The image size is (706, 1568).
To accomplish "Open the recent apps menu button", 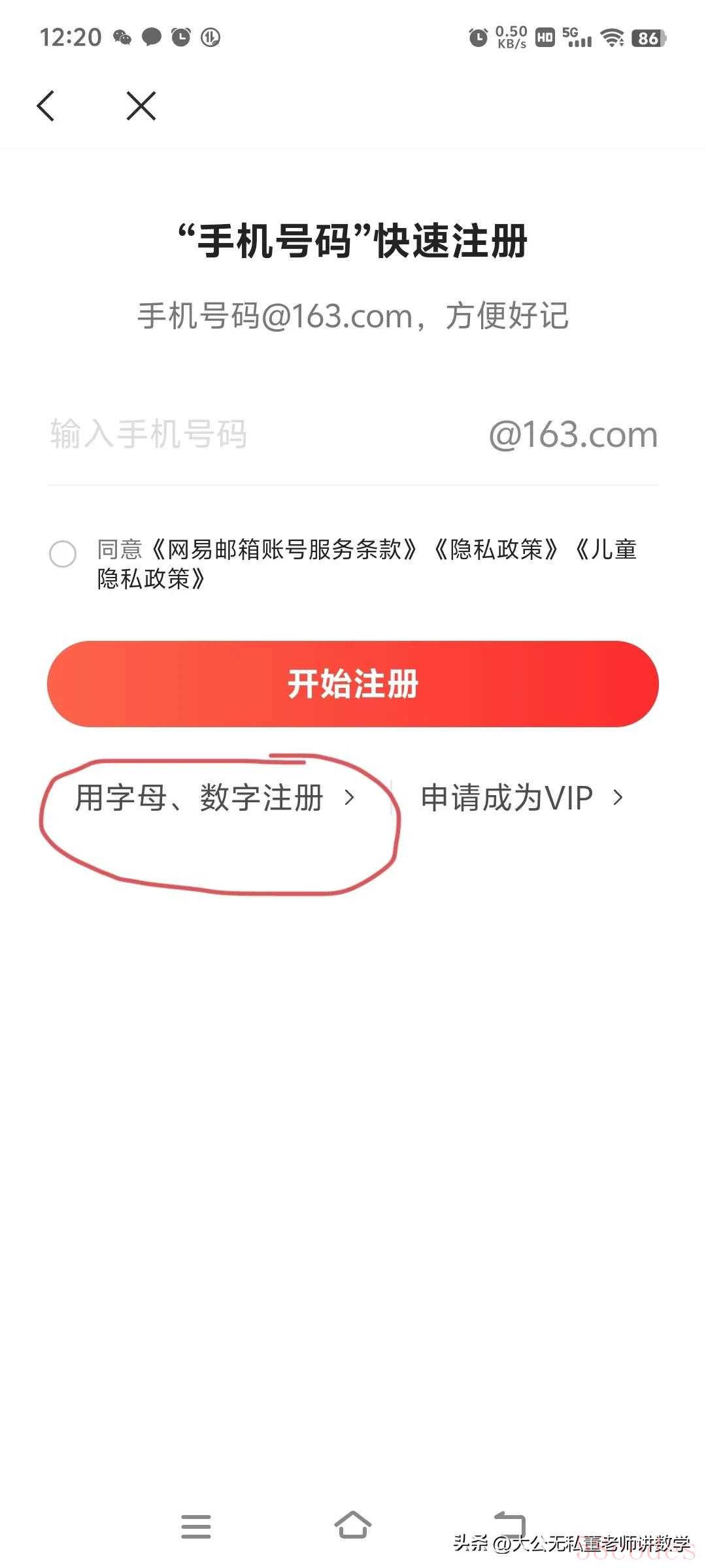I will click(x=196, y=1526).
